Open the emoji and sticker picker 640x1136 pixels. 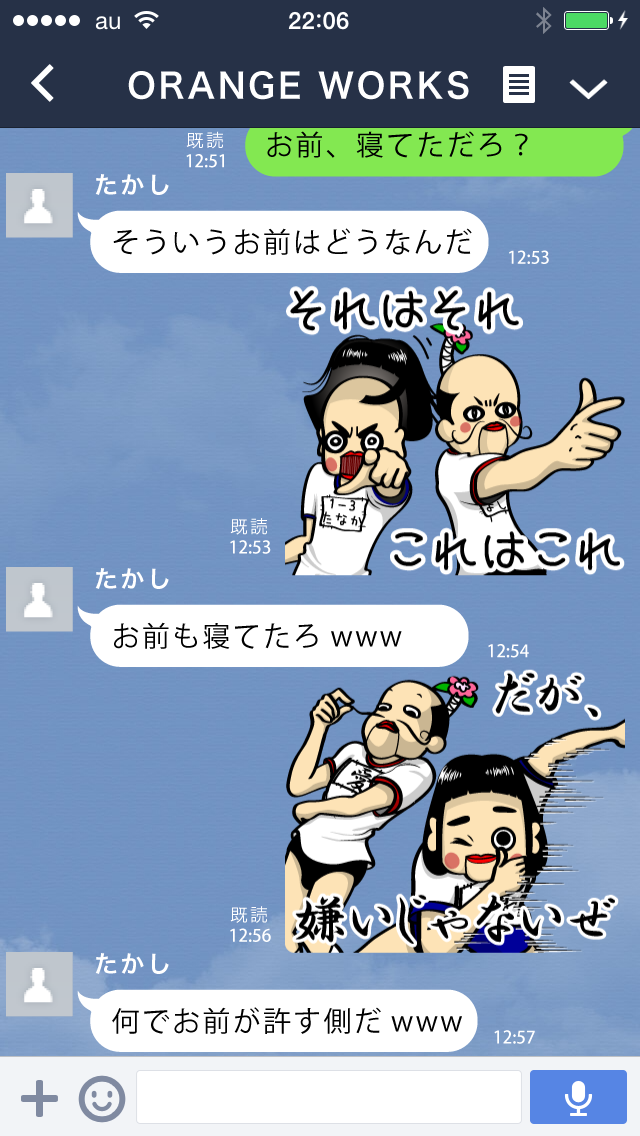point(101,1098)
